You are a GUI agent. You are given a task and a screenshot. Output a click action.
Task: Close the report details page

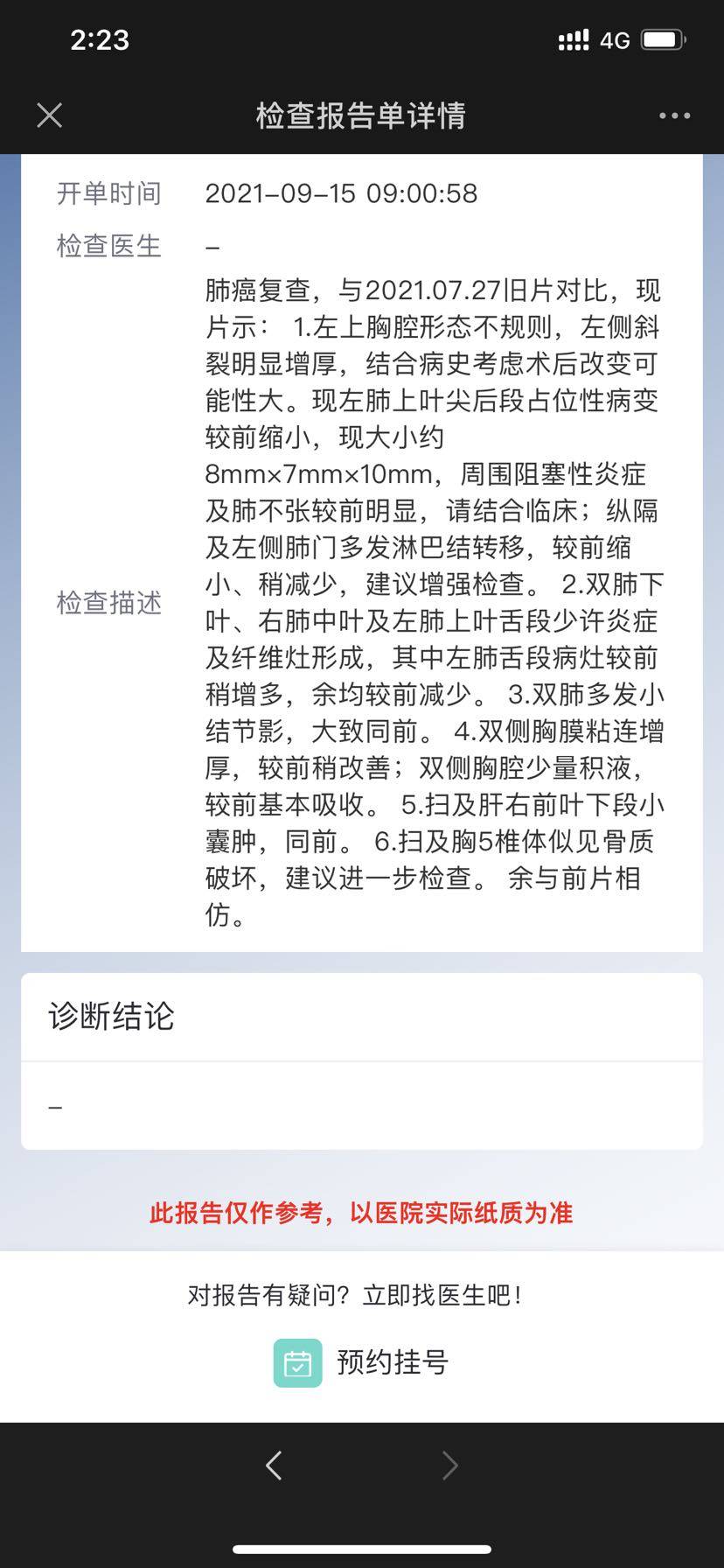(x=50, y=115)
